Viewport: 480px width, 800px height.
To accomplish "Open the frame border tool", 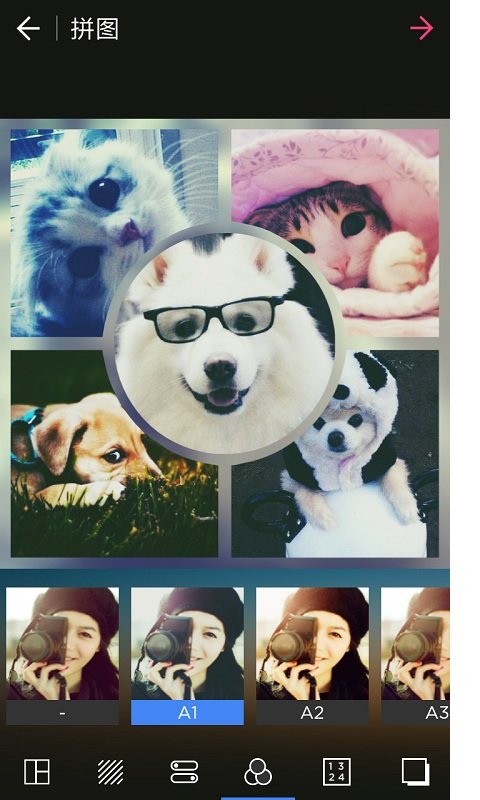I will pyautogui.click(x=415, y=771).
